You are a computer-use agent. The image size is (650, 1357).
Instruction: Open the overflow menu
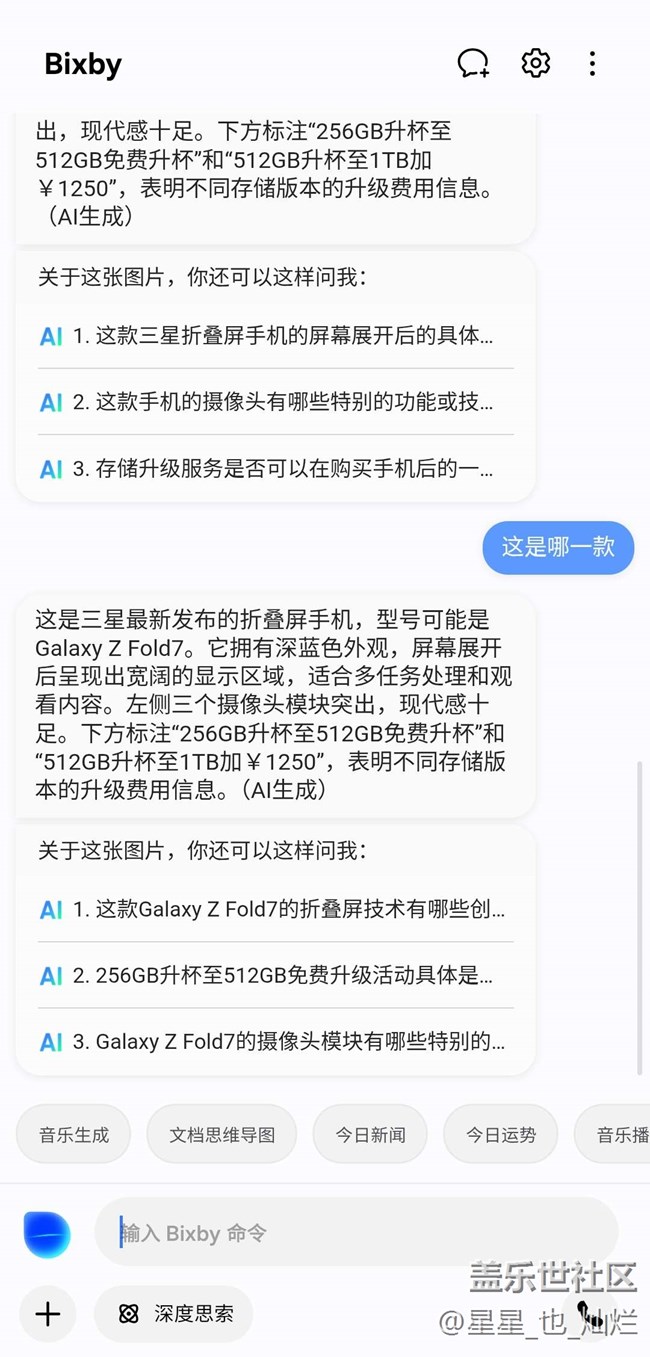tap(592, 63)
